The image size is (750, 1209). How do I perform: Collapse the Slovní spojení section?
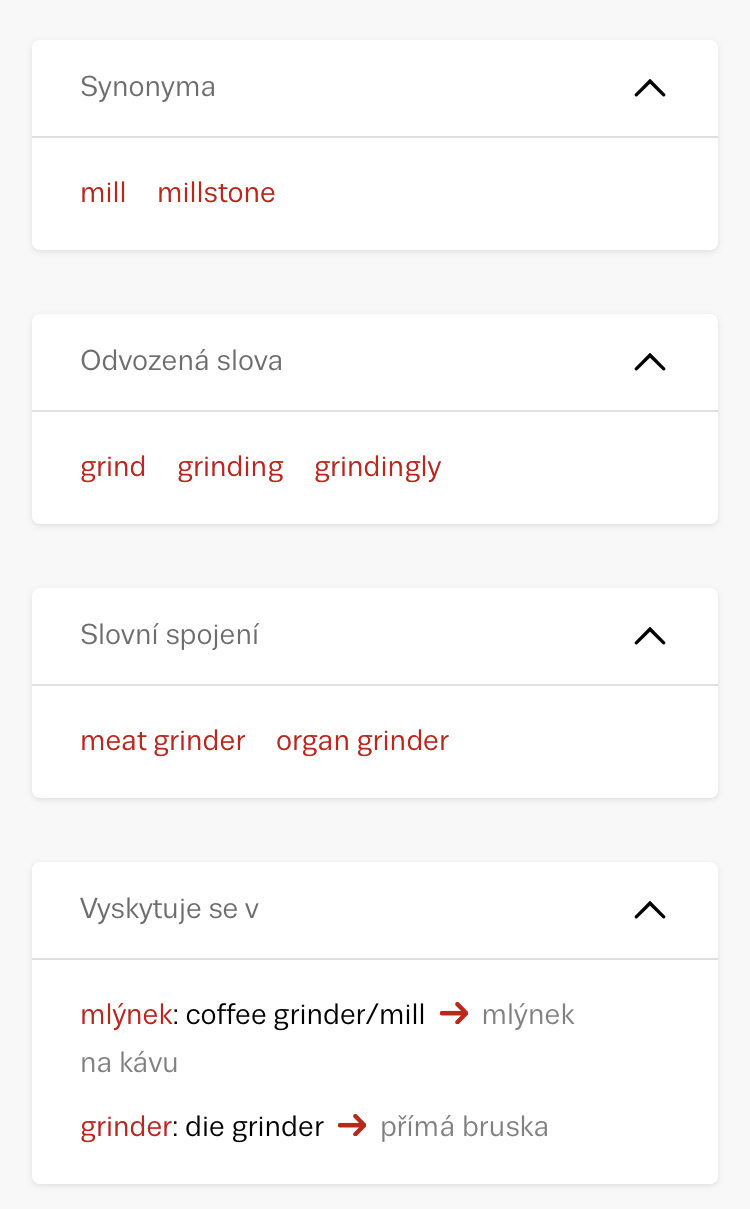pyautogui.click(x=649, y=636)
